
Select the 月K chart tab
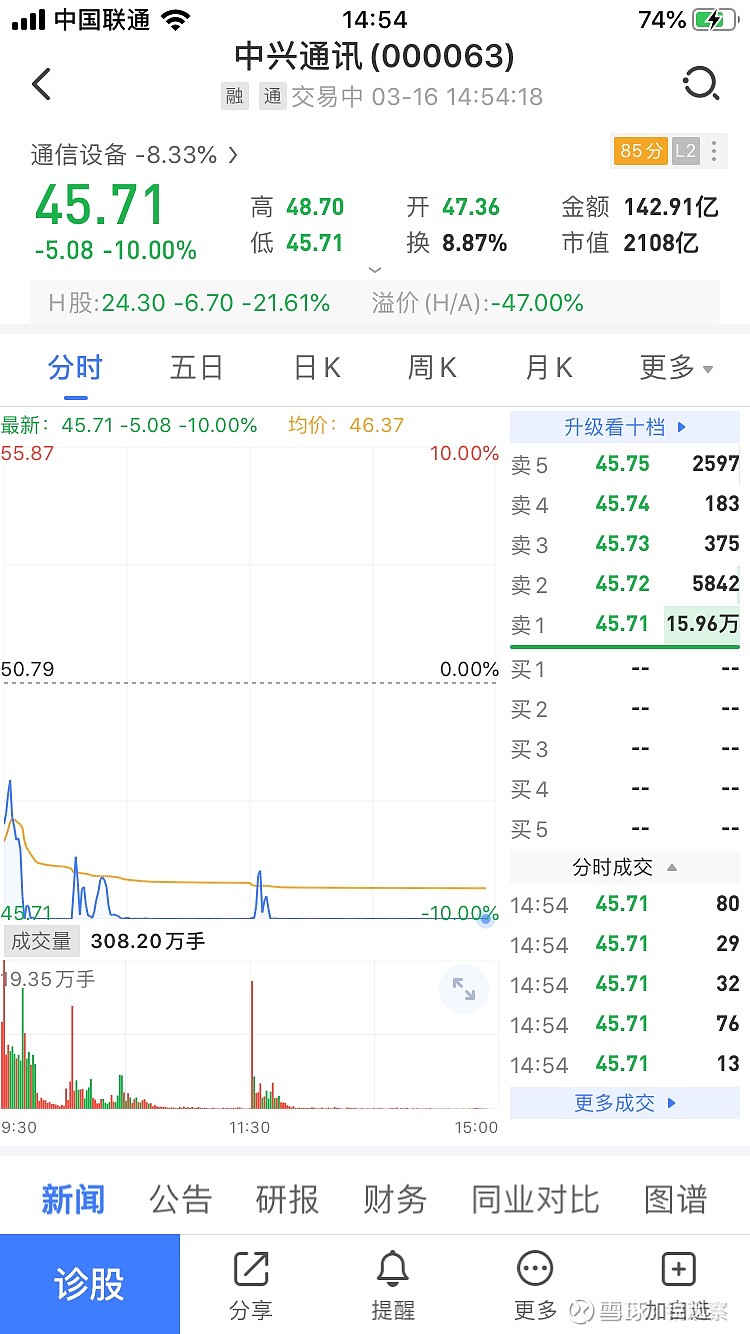[549, 368]
